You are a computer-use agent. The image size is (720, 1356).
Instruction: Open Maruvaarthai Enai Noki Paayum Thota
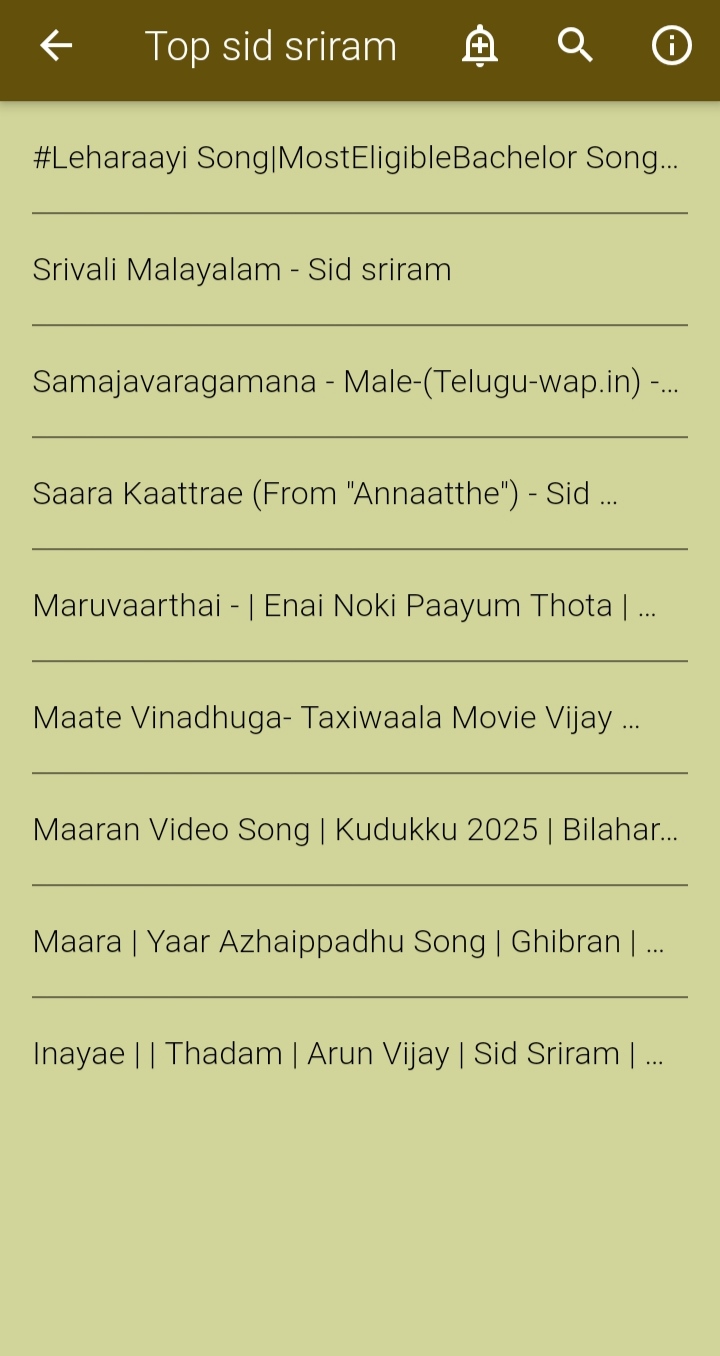344,606
